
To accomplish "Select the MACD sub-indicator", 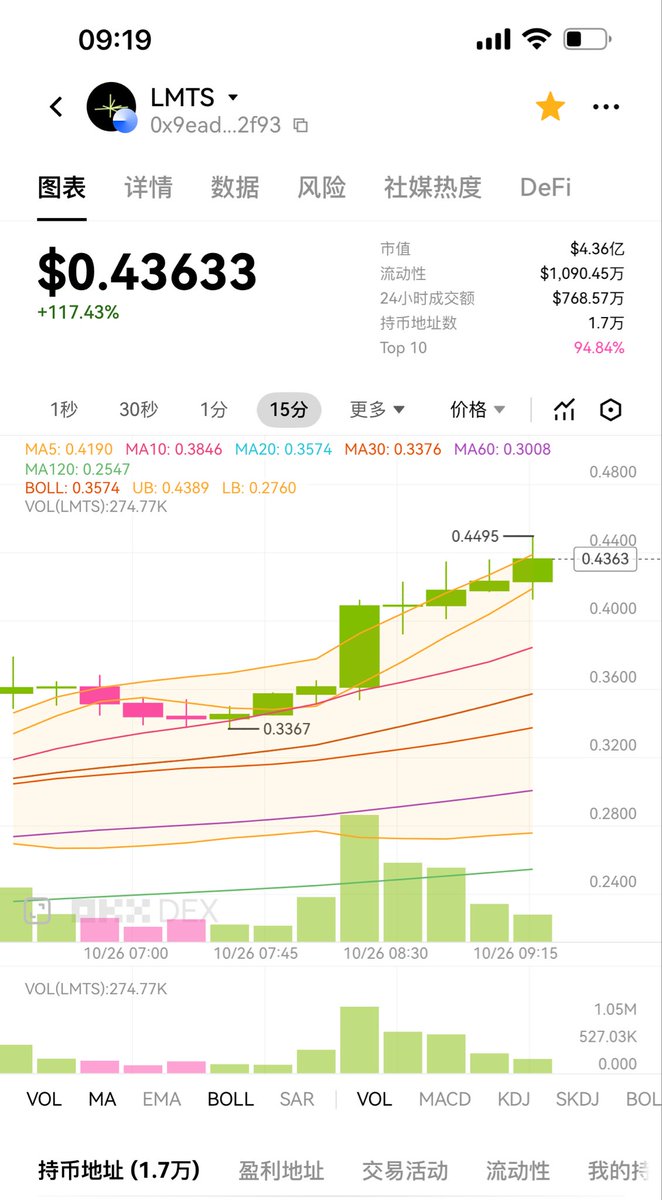I will click(x=444, y=1099).
